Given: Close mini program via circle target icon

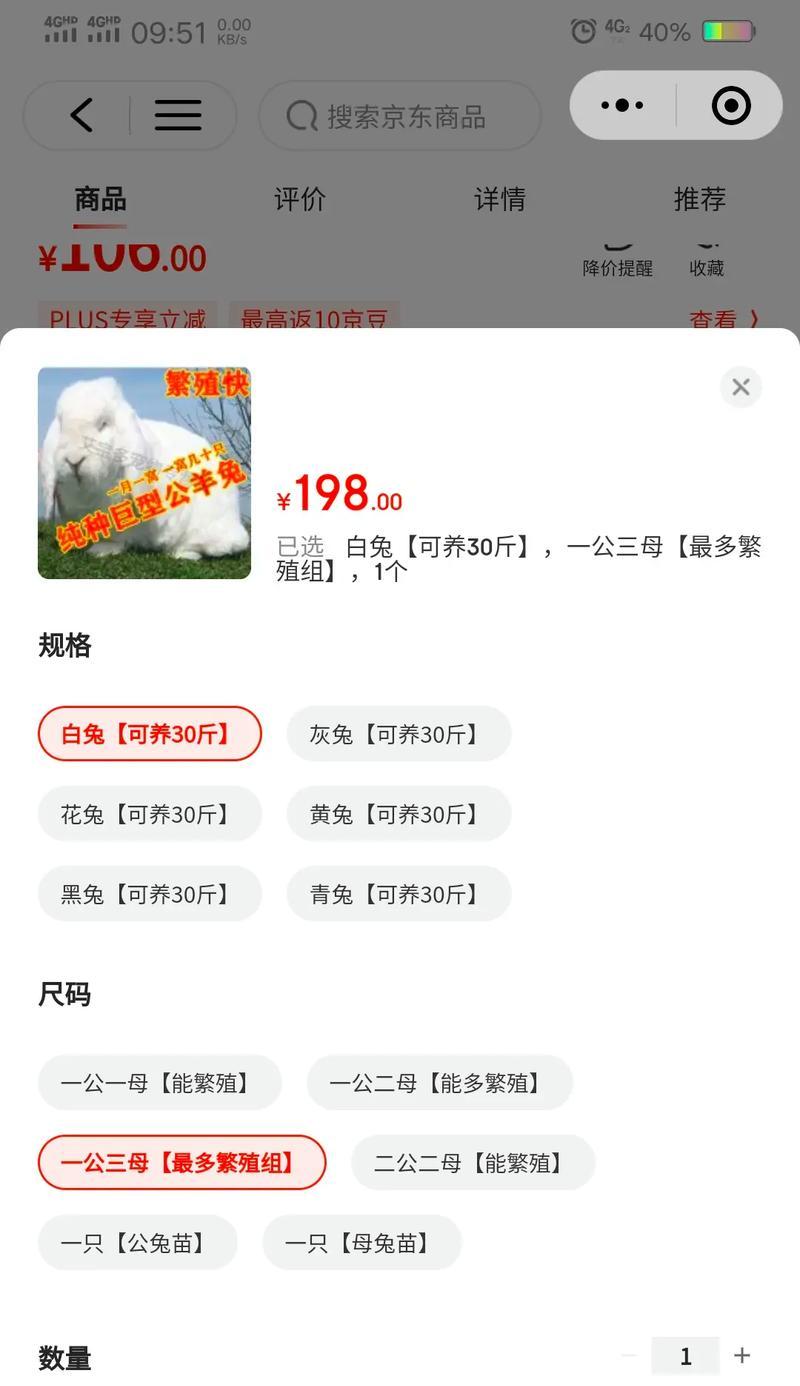Looking at the screenshot, I should 731,105.
